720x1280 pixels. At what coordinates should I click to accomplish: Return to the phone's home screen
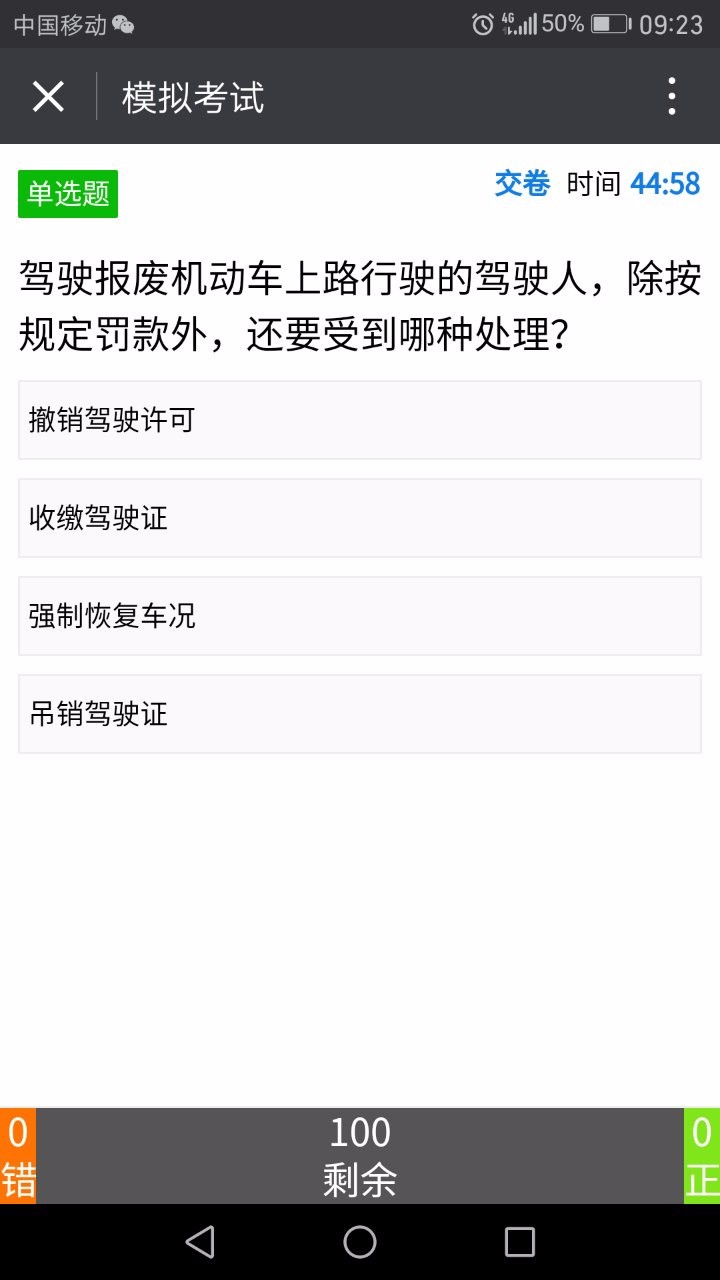point(360,1242)
